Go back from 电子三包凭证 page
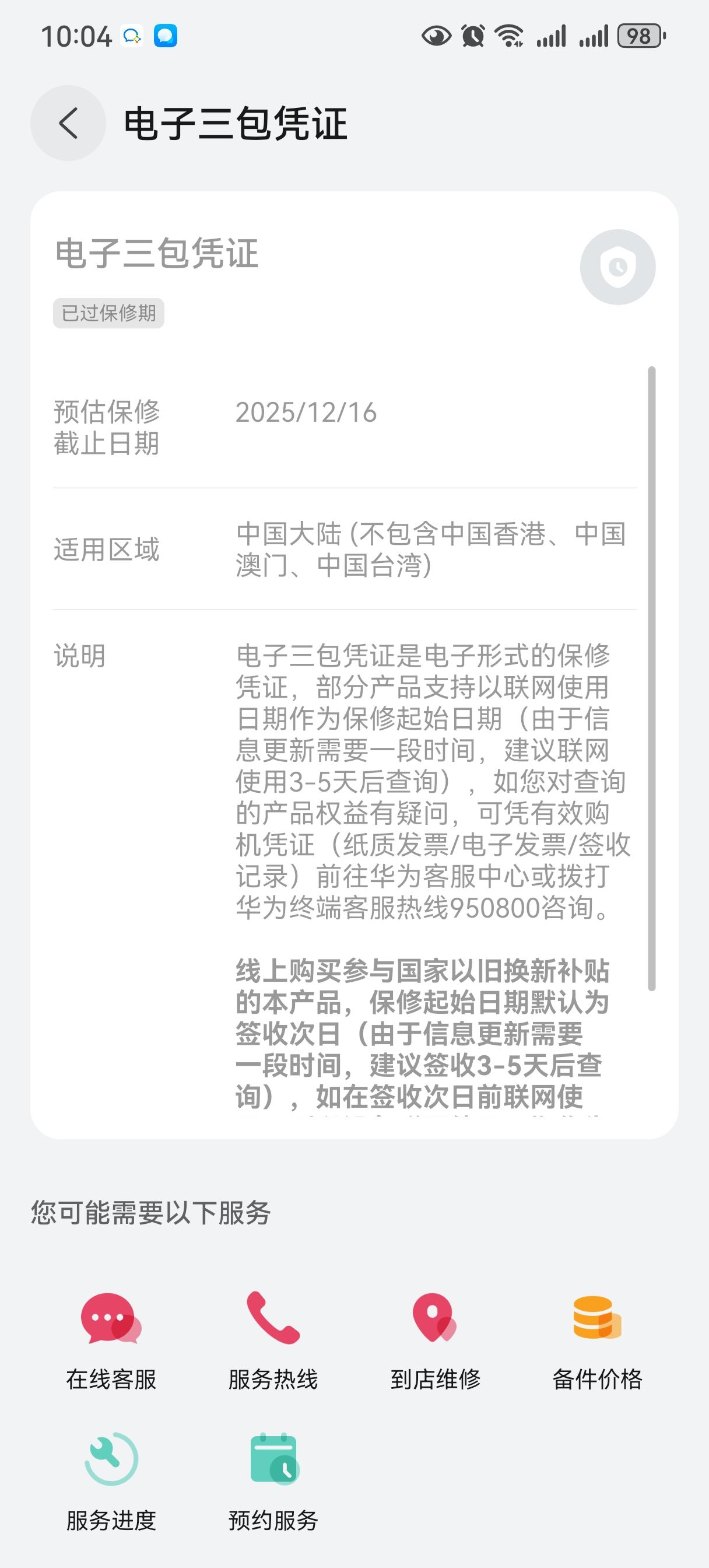The width and height of the screenshot is (709, 1568). click(x=68, y=123)
